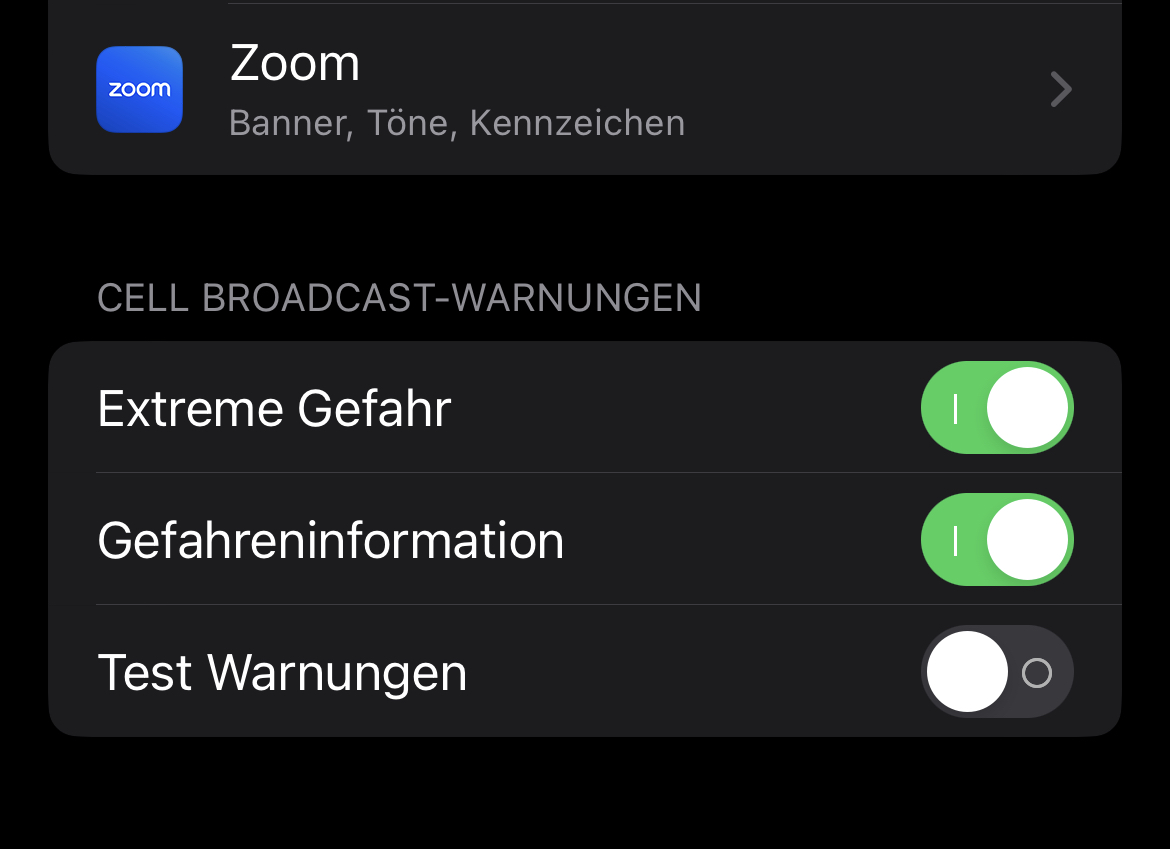The width and height of the screenshot is (1170, 849).
Task: Turn off Gefahreninformation warnings
Action: (996, 540)
